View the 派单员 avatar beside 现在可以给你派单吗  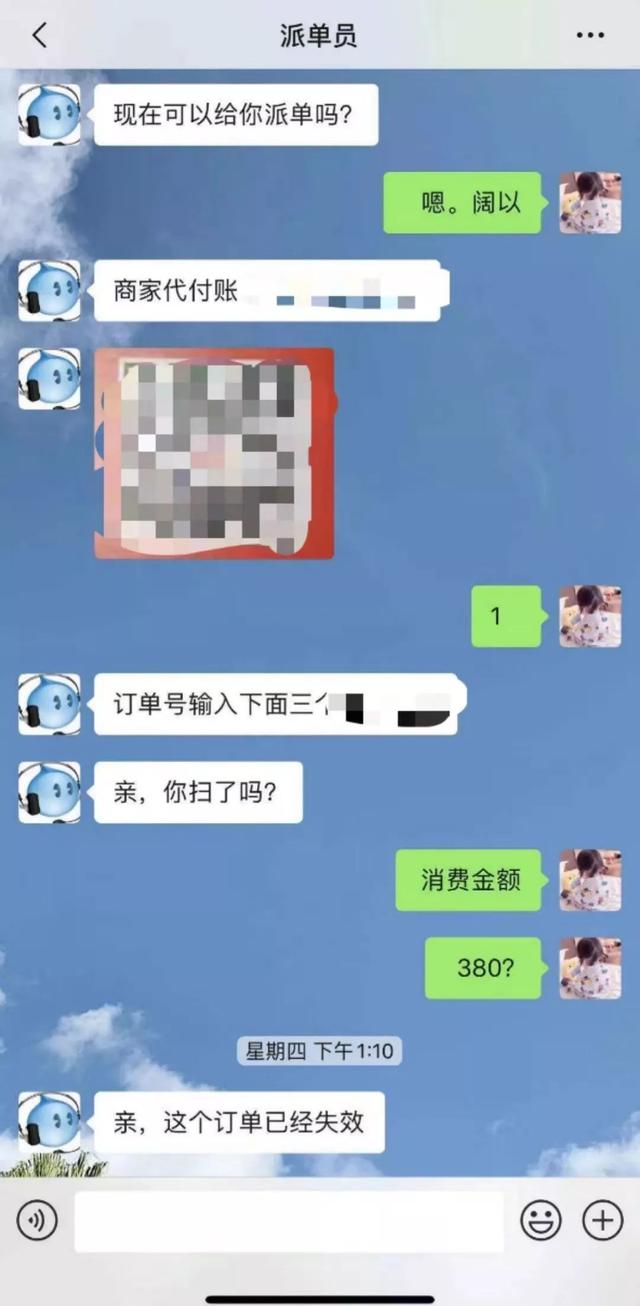click(x=49, y=114)
